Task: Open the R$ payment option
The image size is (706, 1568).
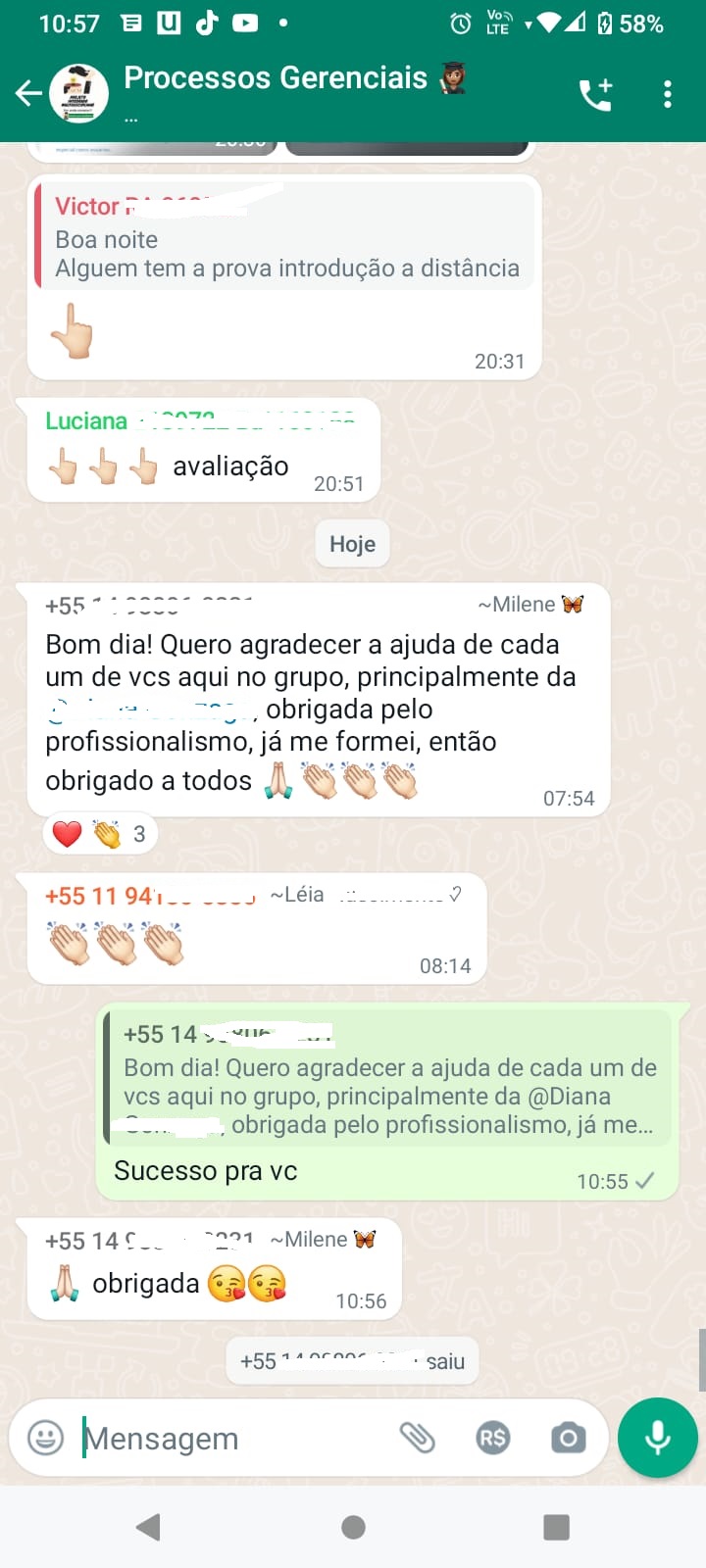Action: 492,1438
